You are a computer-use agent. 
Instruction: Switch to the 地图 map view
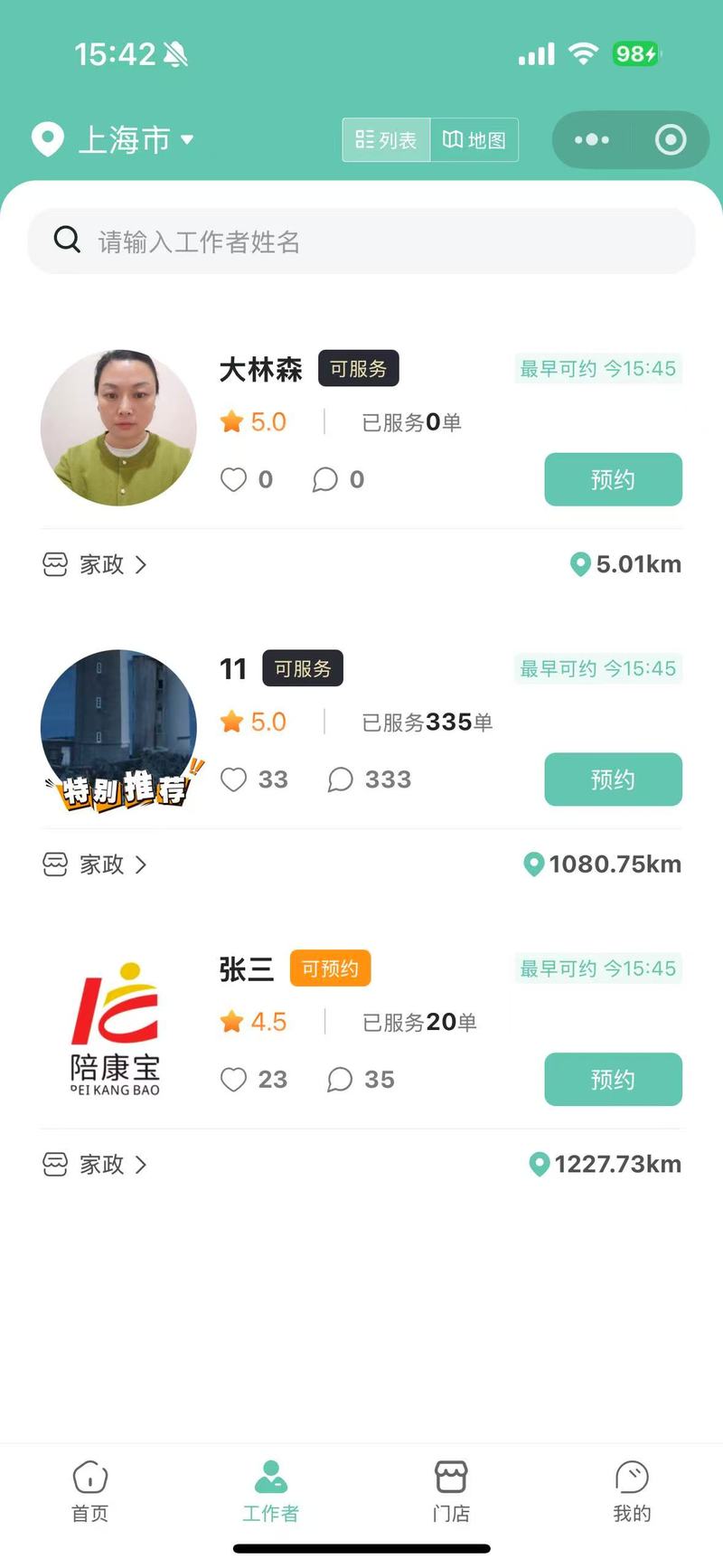[x=474, y=139]
